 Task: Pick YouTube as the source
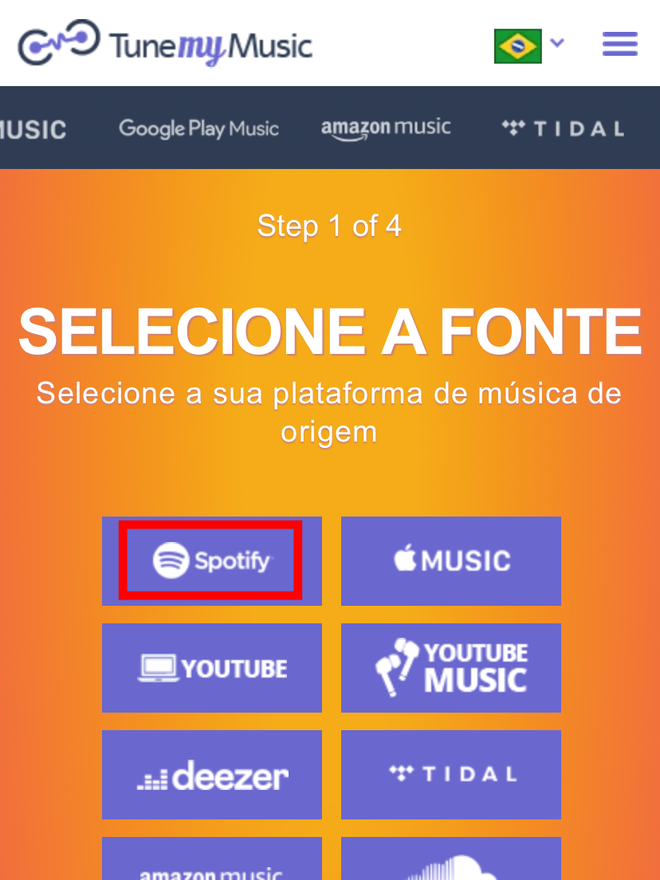pos(211,667)
